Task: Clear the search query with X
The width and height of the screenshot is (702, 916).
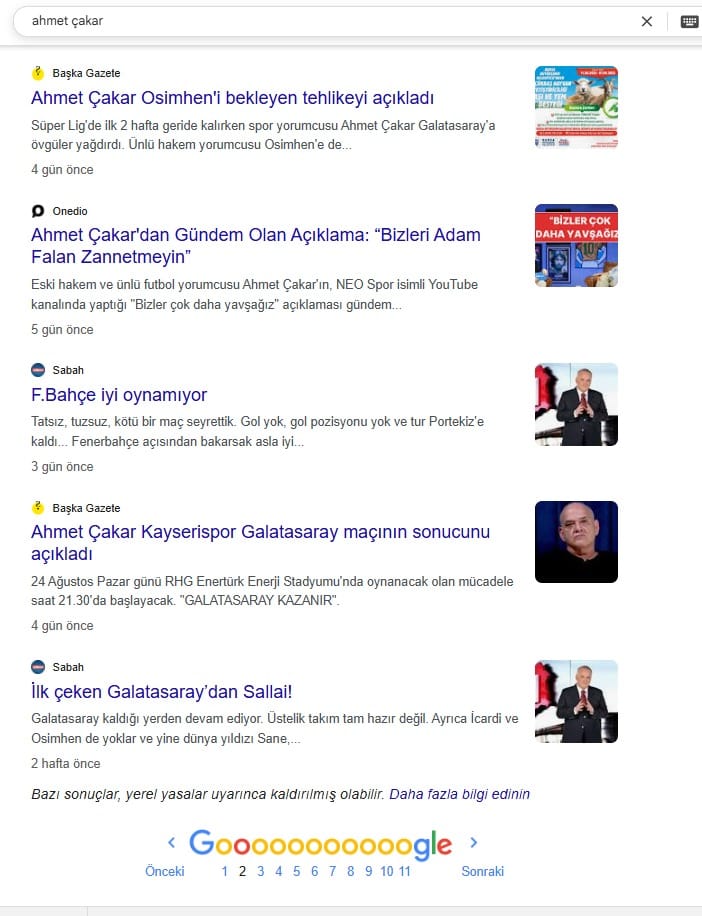Action: pyautogui.click(x=647, y=21)
